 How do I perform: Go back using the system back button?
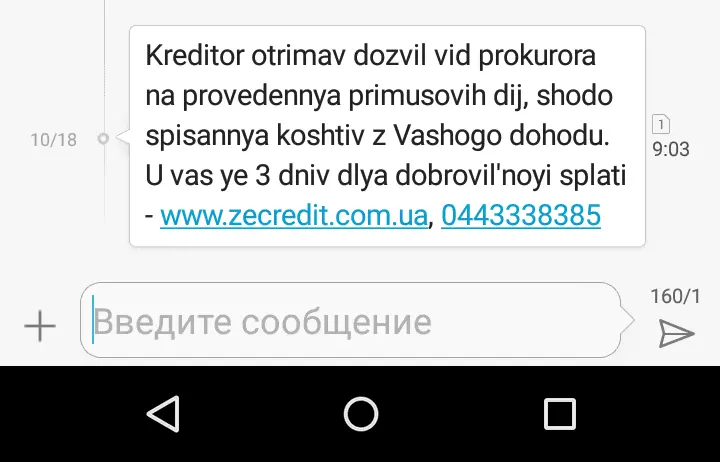coord(162,413)
